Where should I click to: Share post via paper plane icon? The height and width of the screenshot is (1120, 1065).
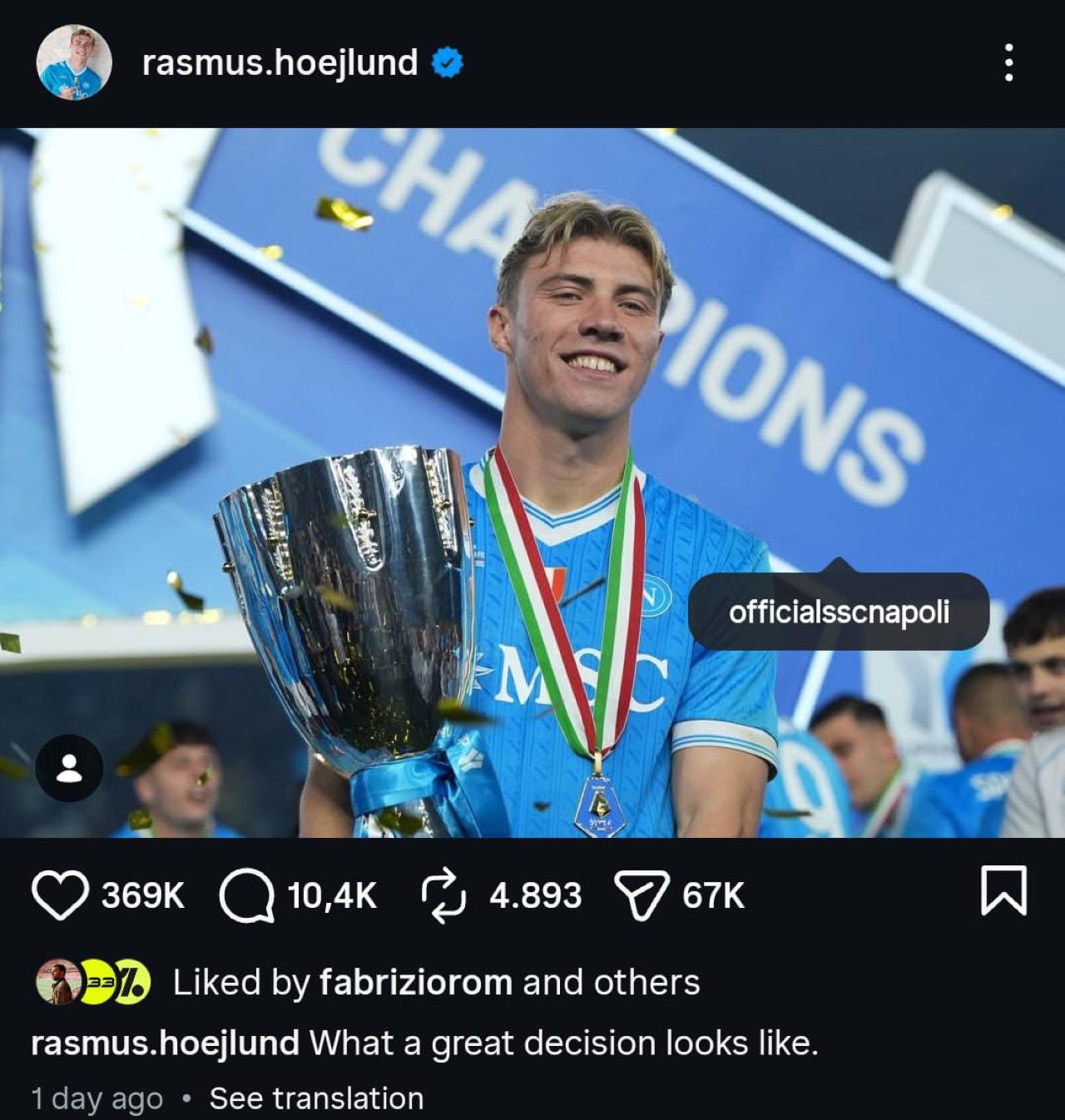pyautogui.click(x=641, y=895)
